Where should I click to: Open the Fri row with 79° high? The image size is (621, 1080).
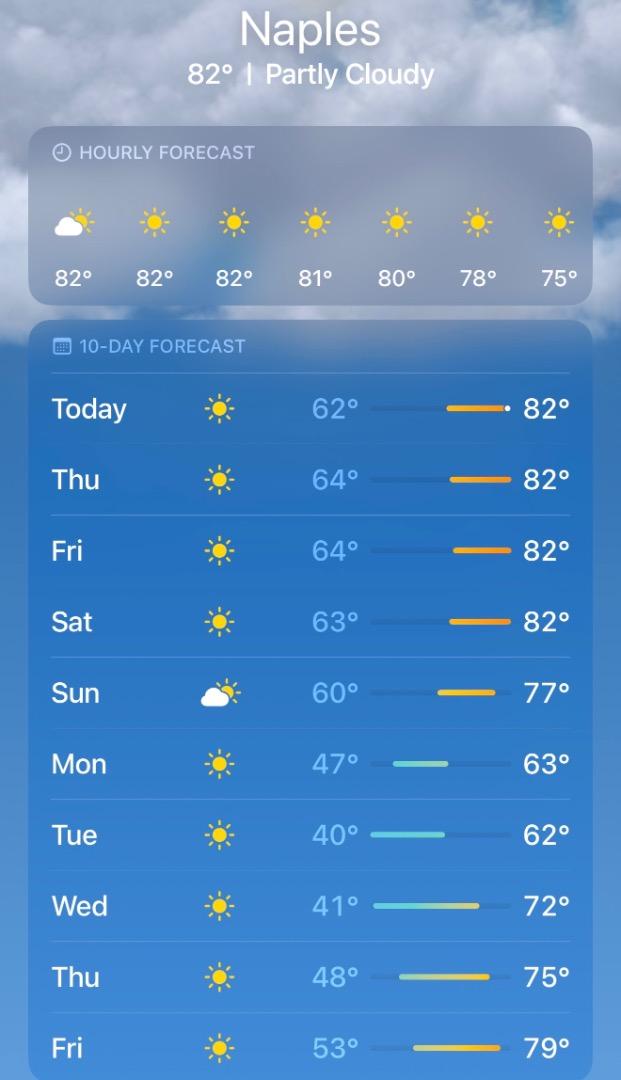click(x=310, y=1048)
